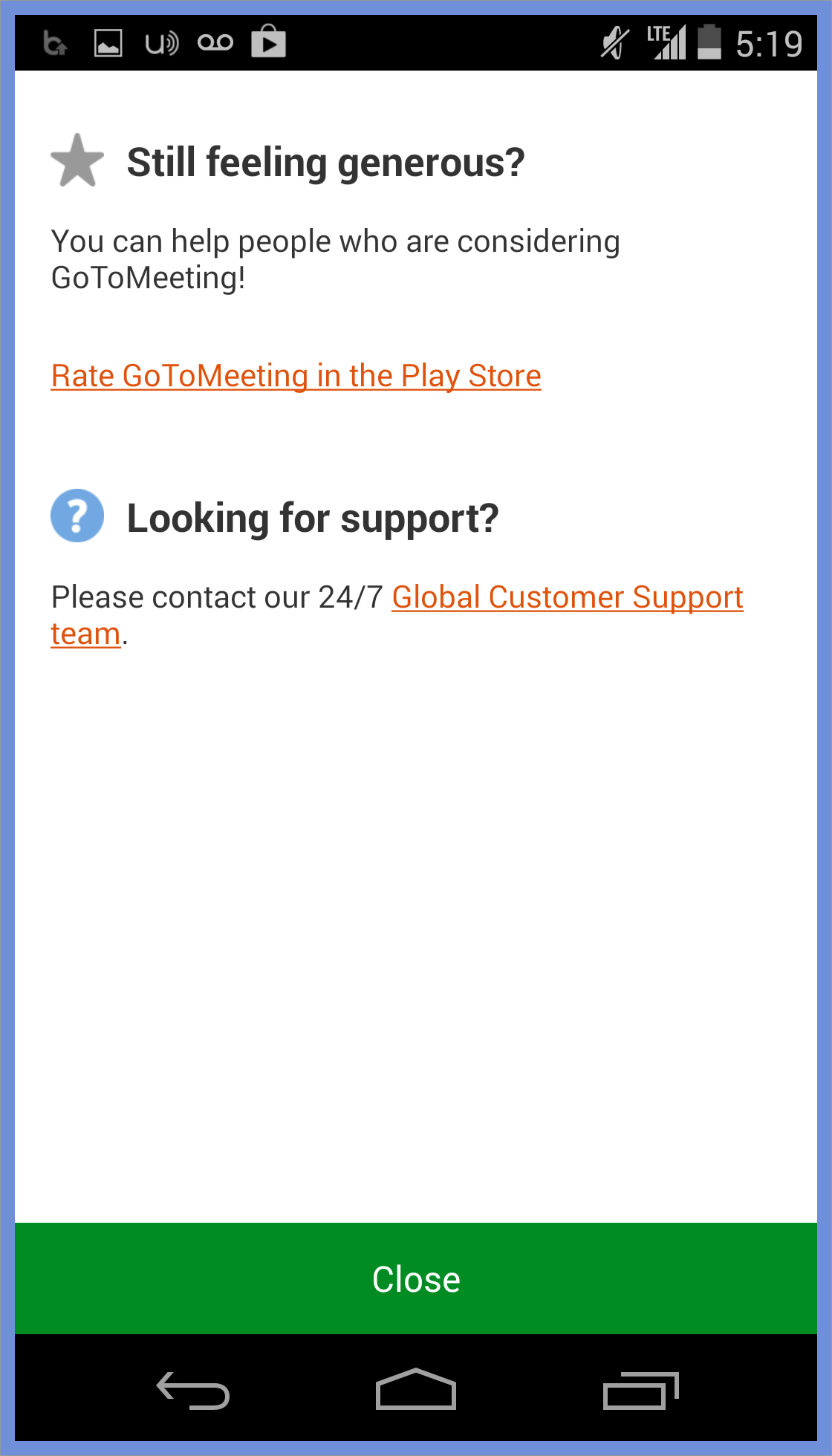The image size is (832, 1456).
Task: Close the feedback screen
Action: (416, 1278)
